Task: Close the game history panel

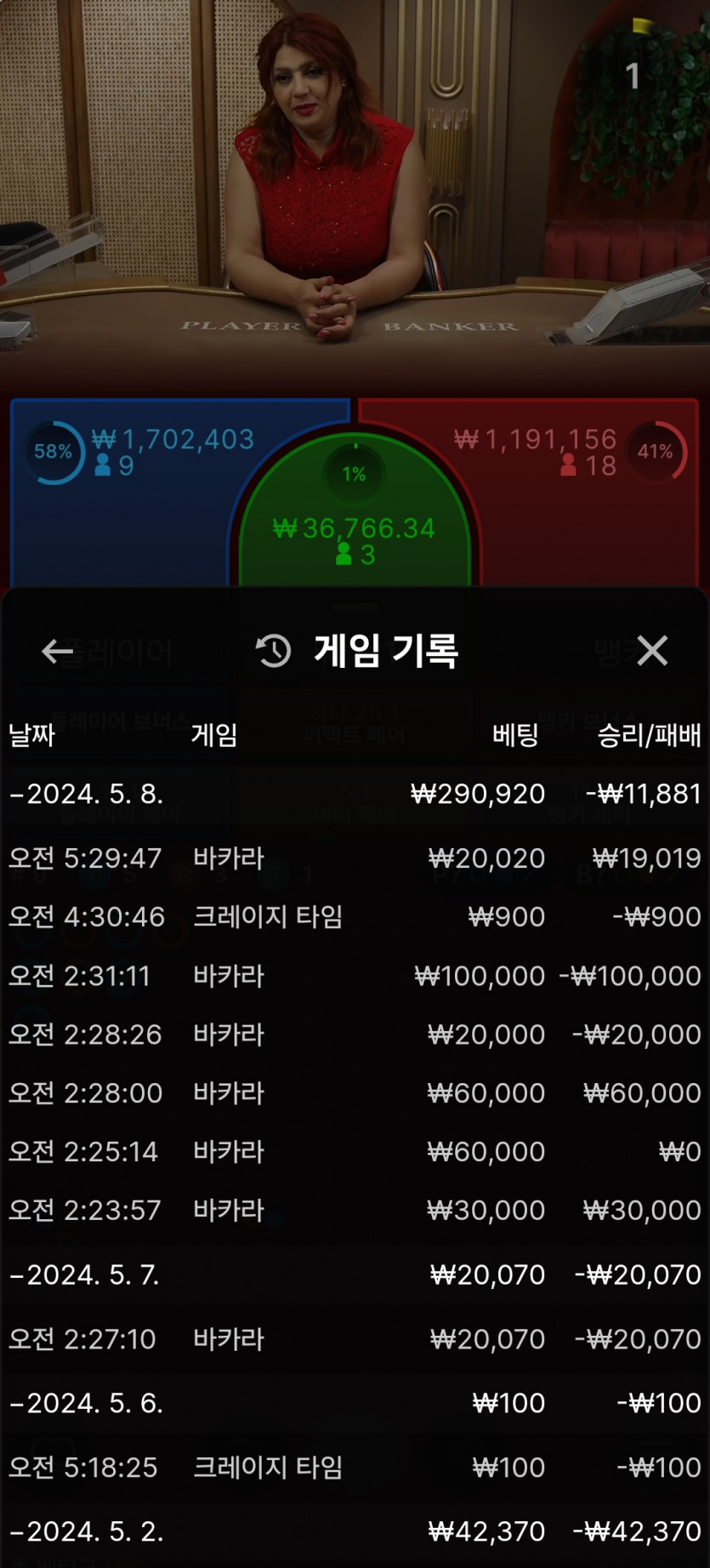Action: pyautogui.click(x=652, y=651)
